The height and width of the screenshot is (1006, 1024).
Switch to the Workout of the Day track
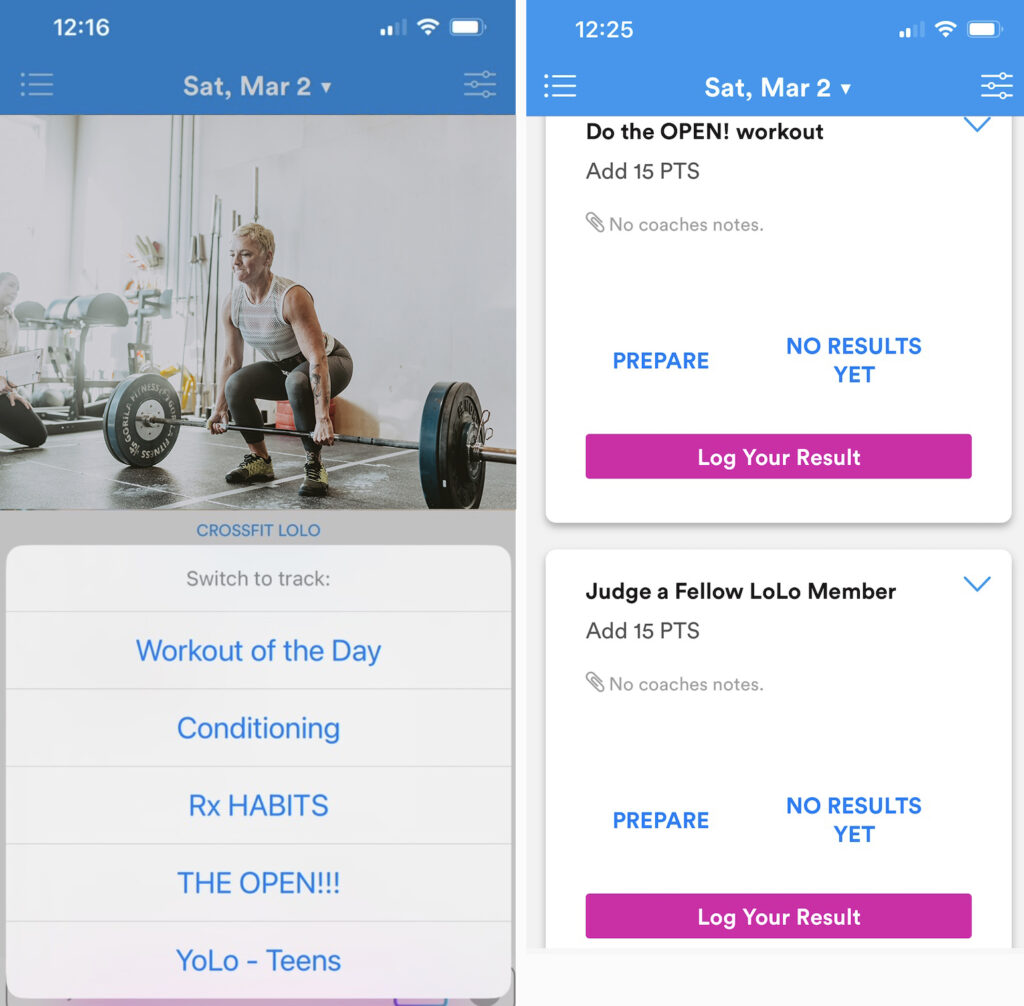tap(258, 651)
